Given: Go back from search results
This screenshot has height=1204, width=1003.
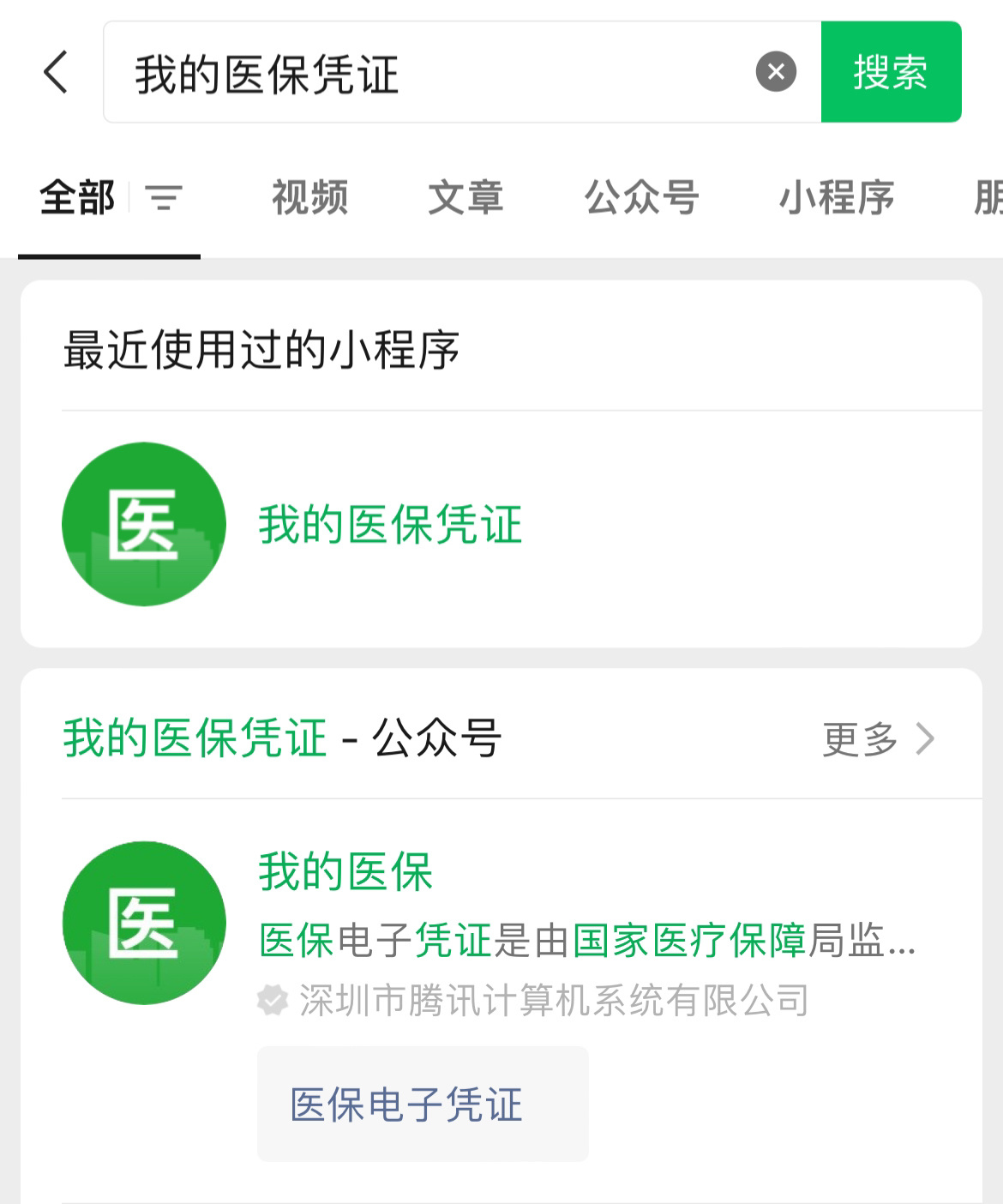Looking at the screenshot, I should (56, 72).
